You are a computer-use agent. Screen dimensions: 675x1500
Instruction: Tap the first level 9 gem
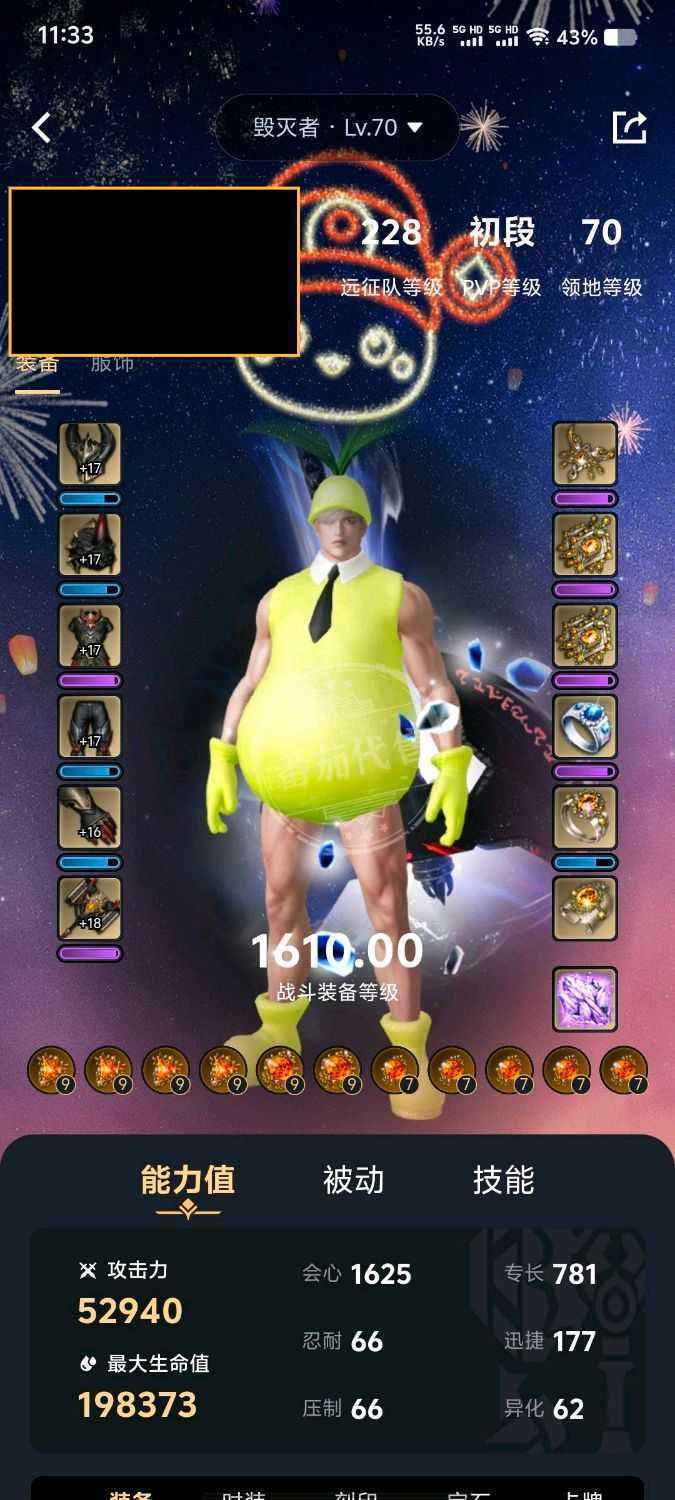(x=51, y=1071)
